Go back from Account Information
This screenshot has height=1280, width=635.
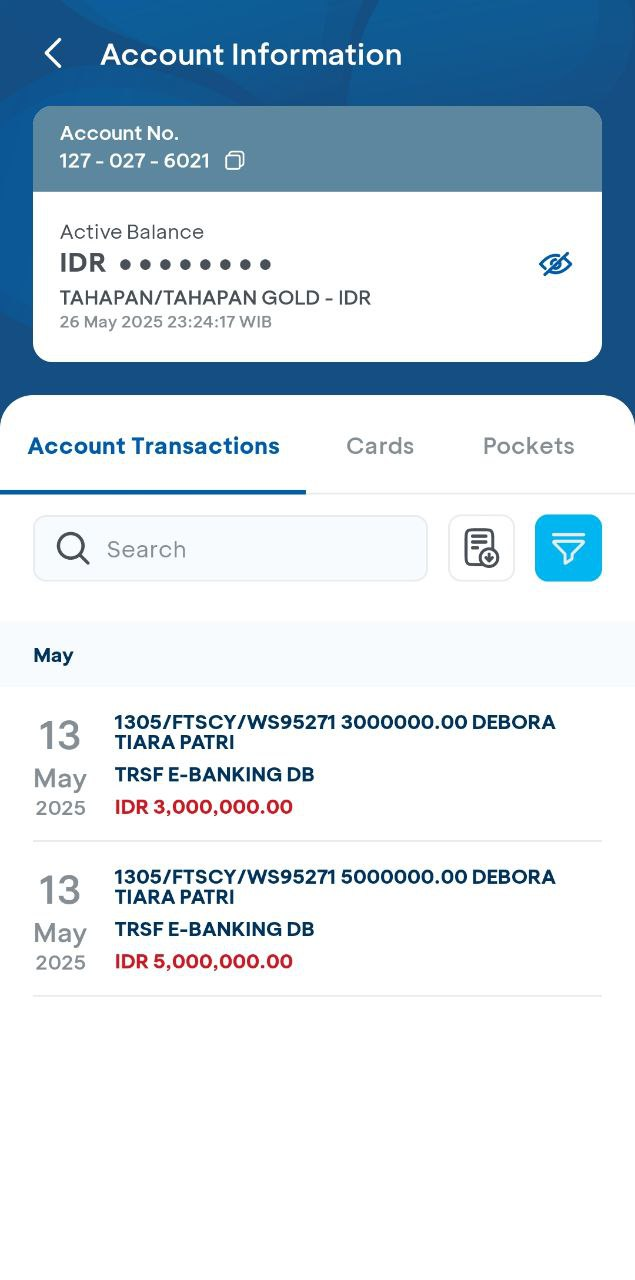tap(53, 54)
